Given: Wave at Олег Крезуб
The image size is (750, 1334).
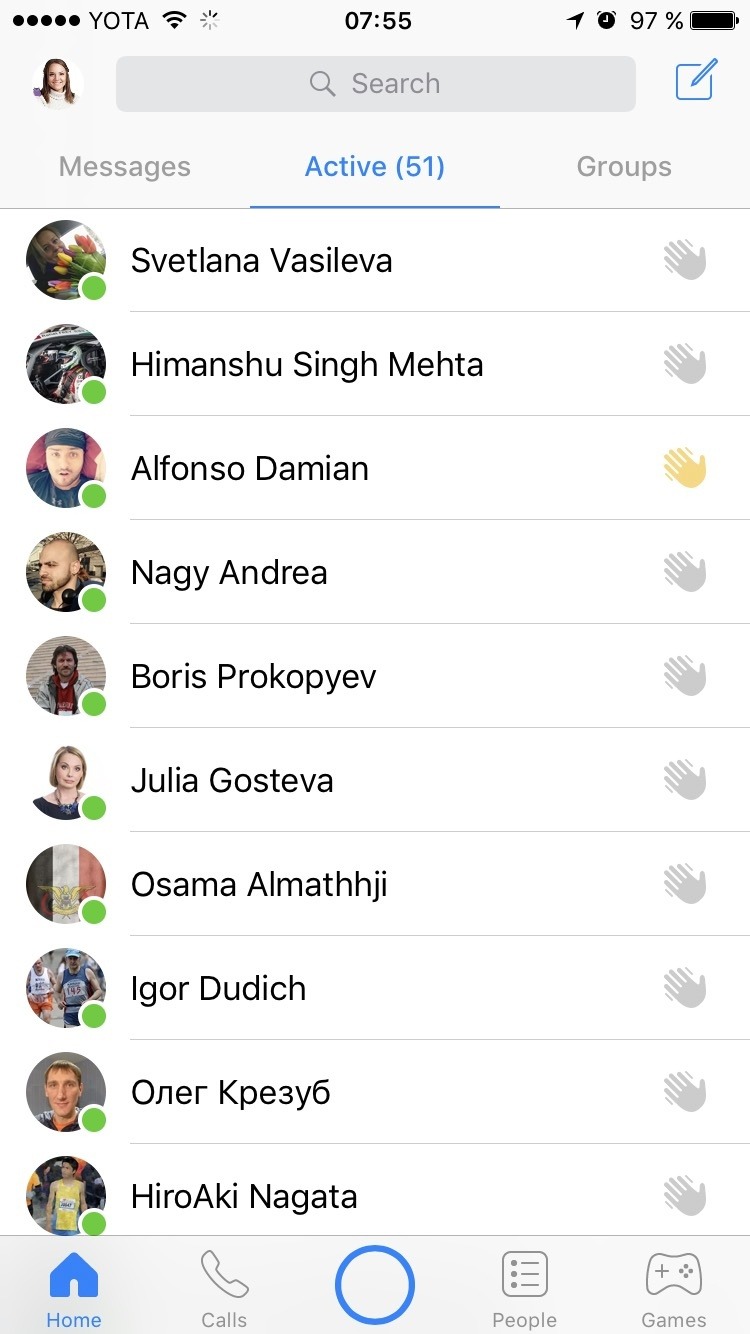Looking at the screenshot, I should (685, 1093).
